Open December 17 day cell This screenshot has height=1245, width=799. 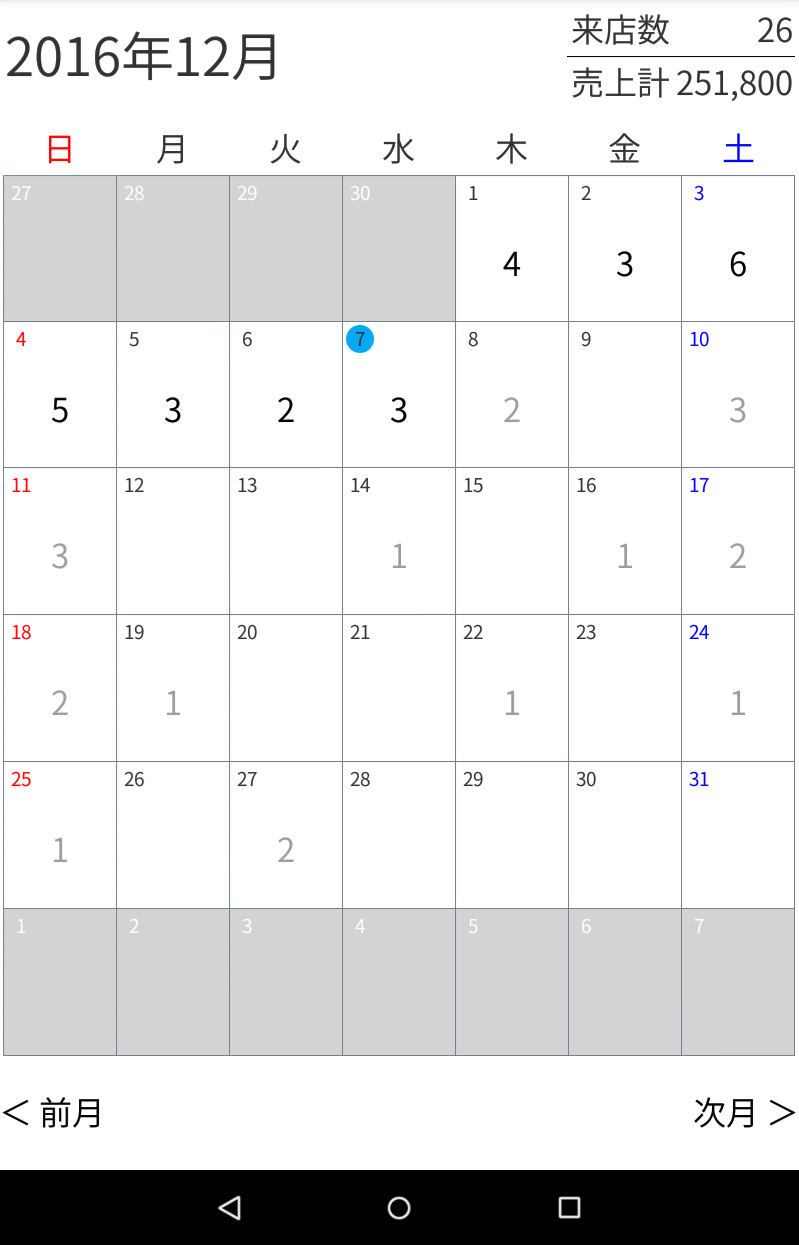pyautogui.click(x=737, y=541)
